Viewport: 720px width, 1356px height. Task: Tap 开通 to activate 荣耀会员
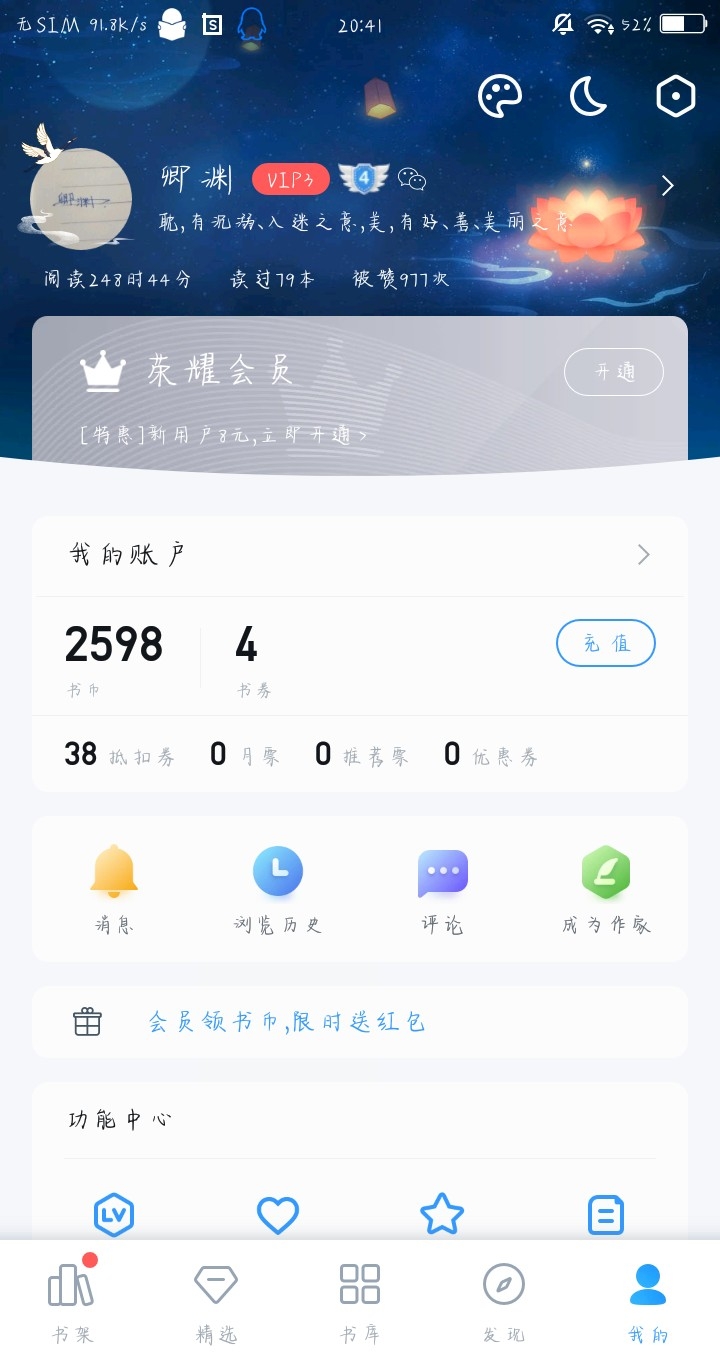click(614, 372)
